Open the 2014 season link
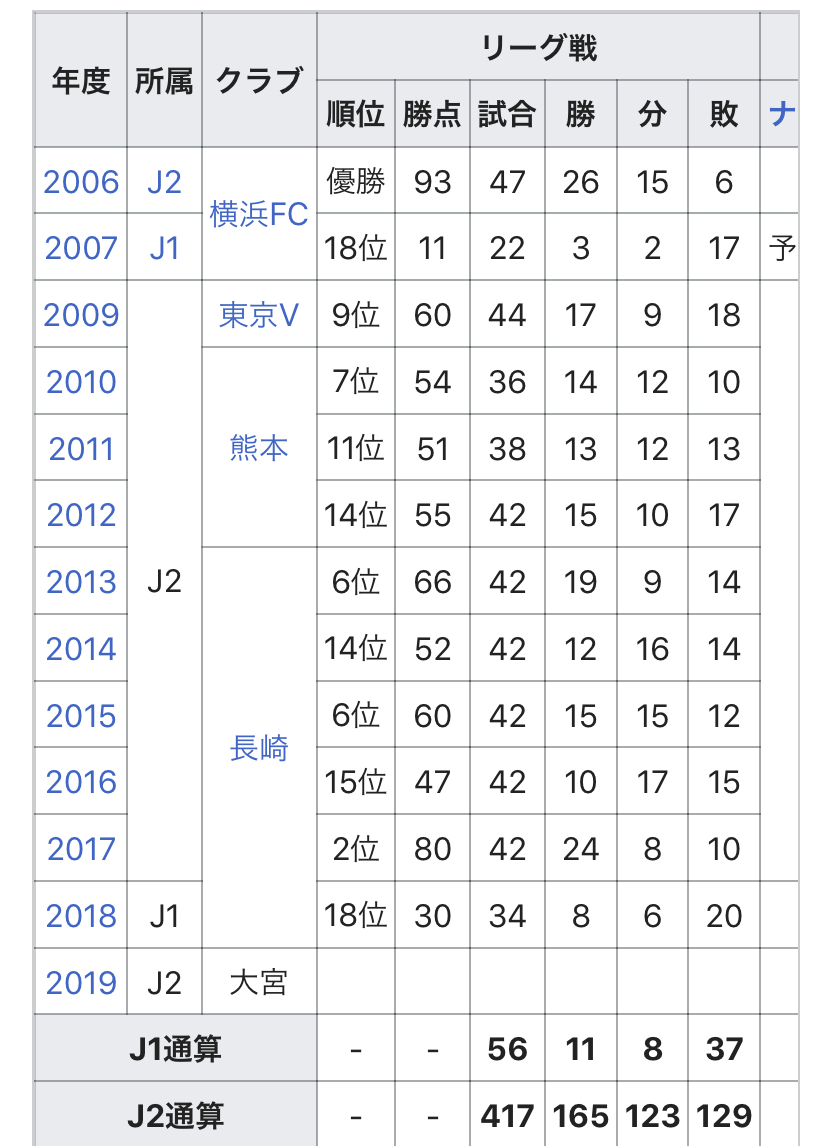 tap(81, 649)
